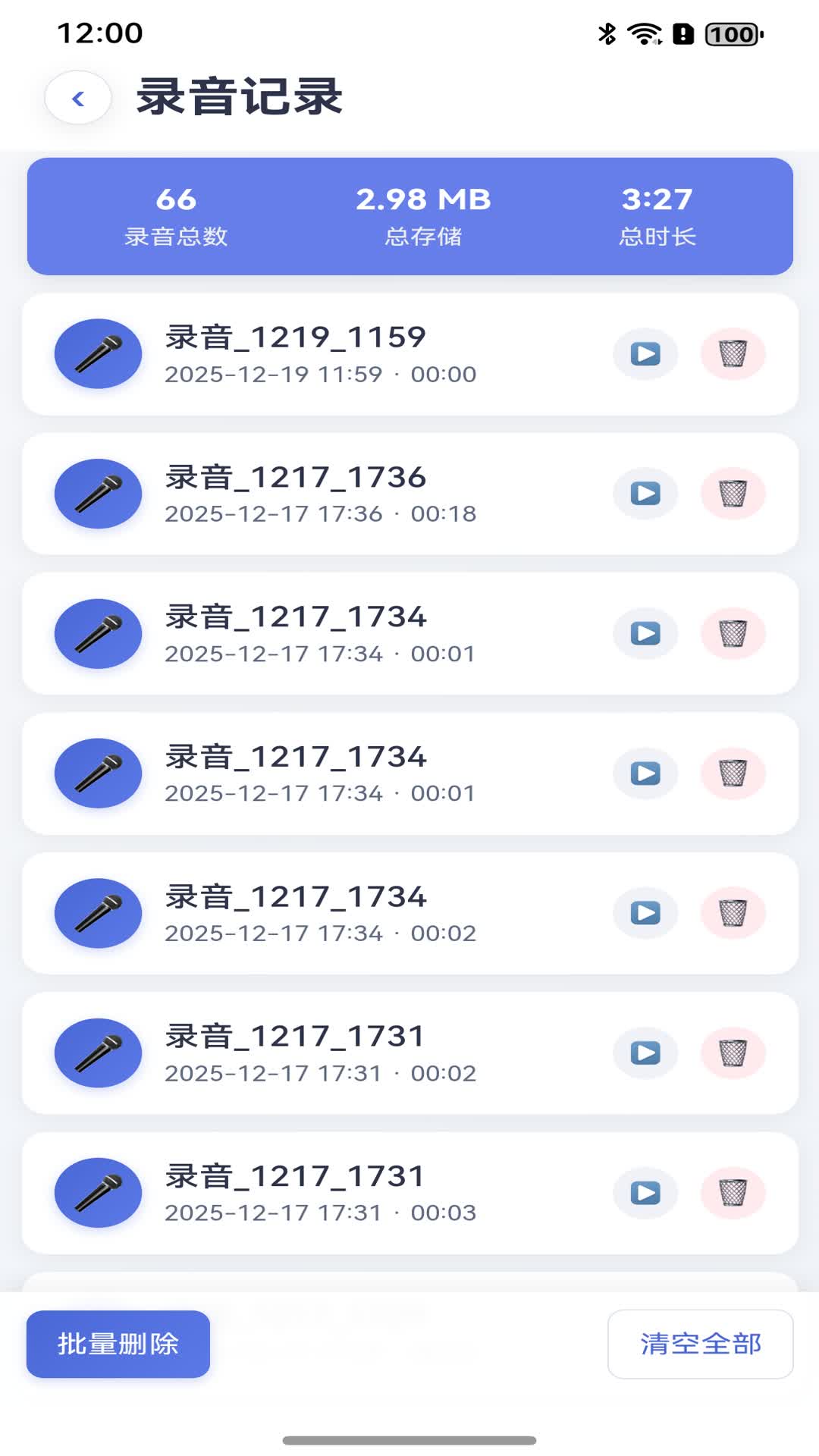Play the first 录音_1217_1734 recording
This screenshot has height=1456, width=819.
(x=645, y=633)
